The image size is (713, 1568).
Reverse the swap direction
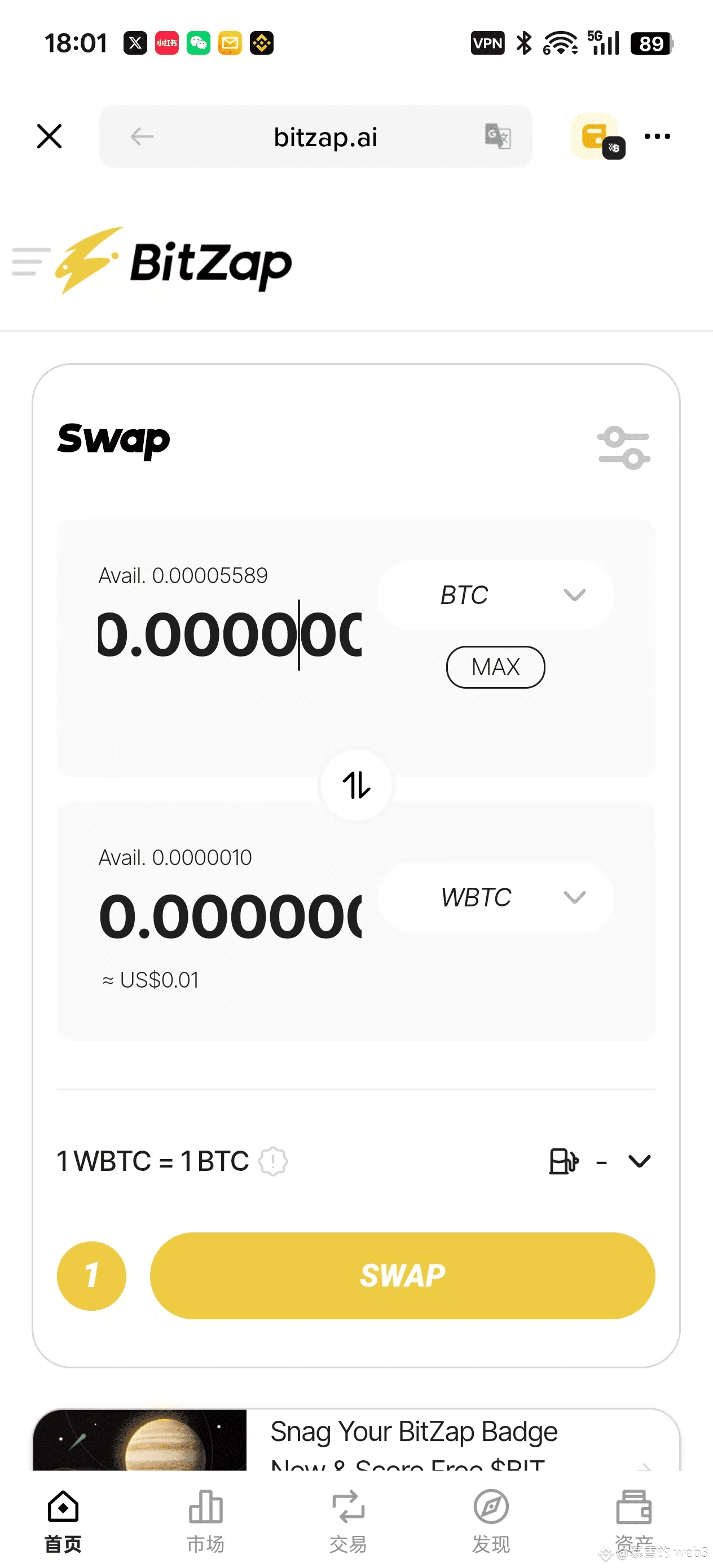[x=356, y=785]
